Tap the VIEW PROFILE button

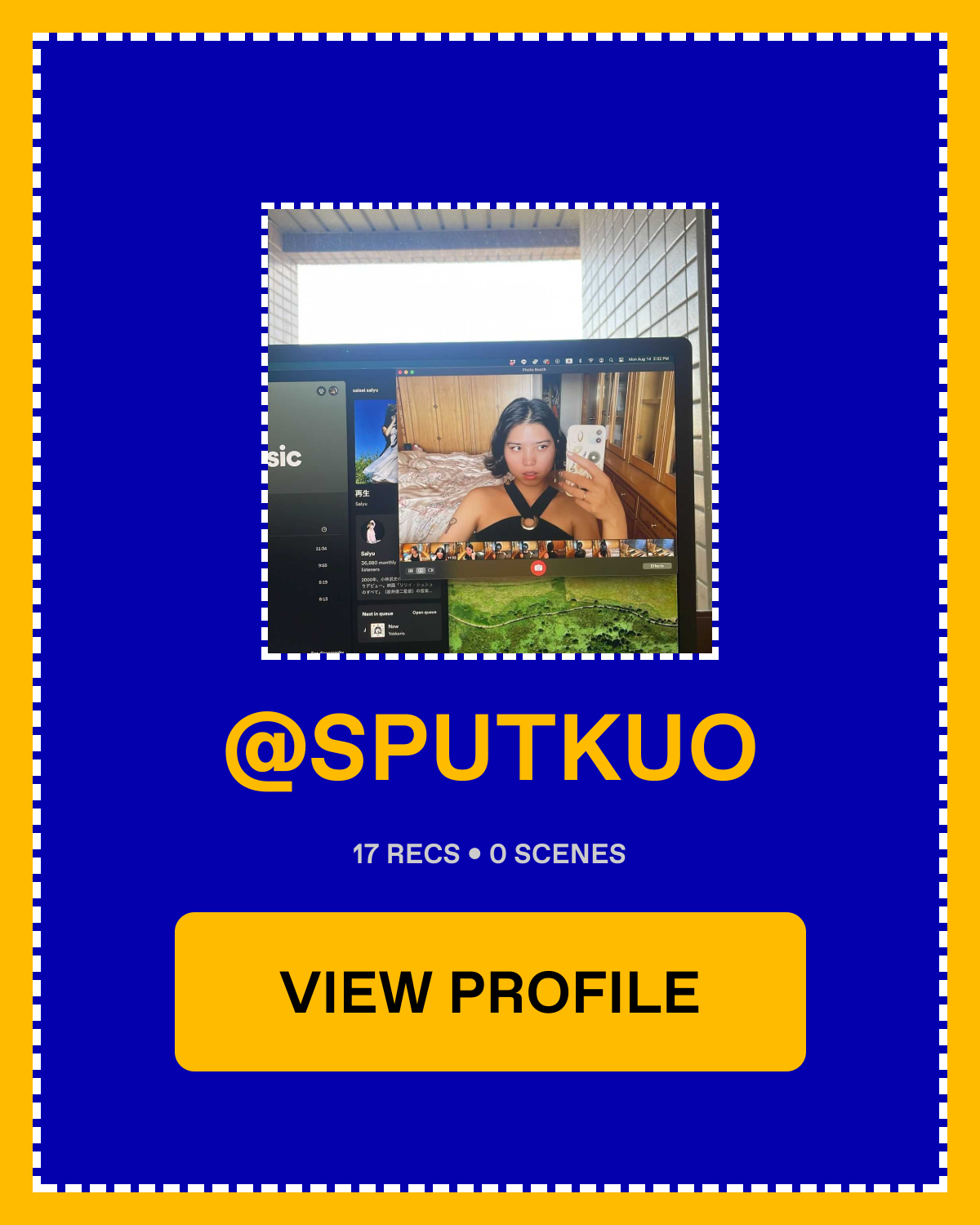[490, 991]
